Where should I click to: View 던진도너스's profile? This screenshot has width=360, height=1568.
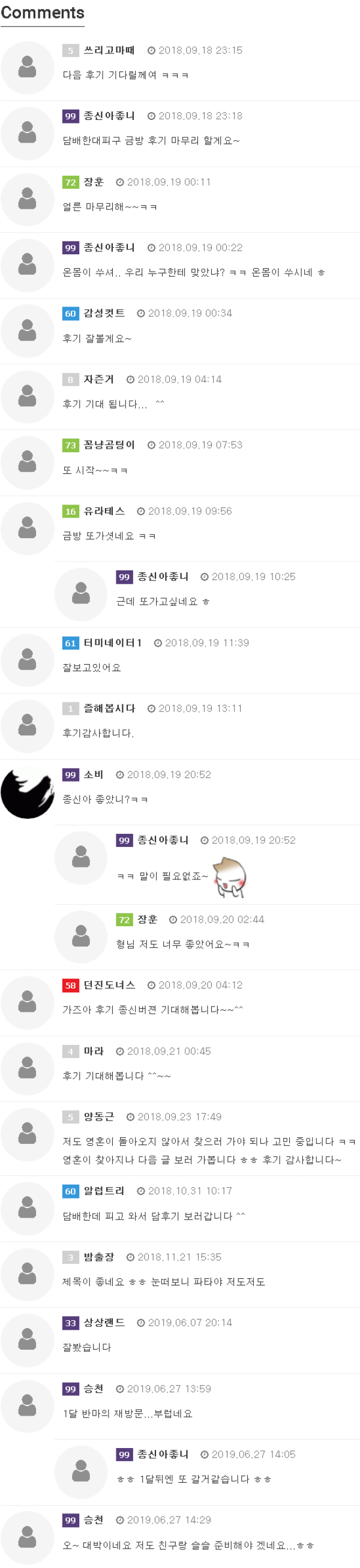tap(109, 986)
